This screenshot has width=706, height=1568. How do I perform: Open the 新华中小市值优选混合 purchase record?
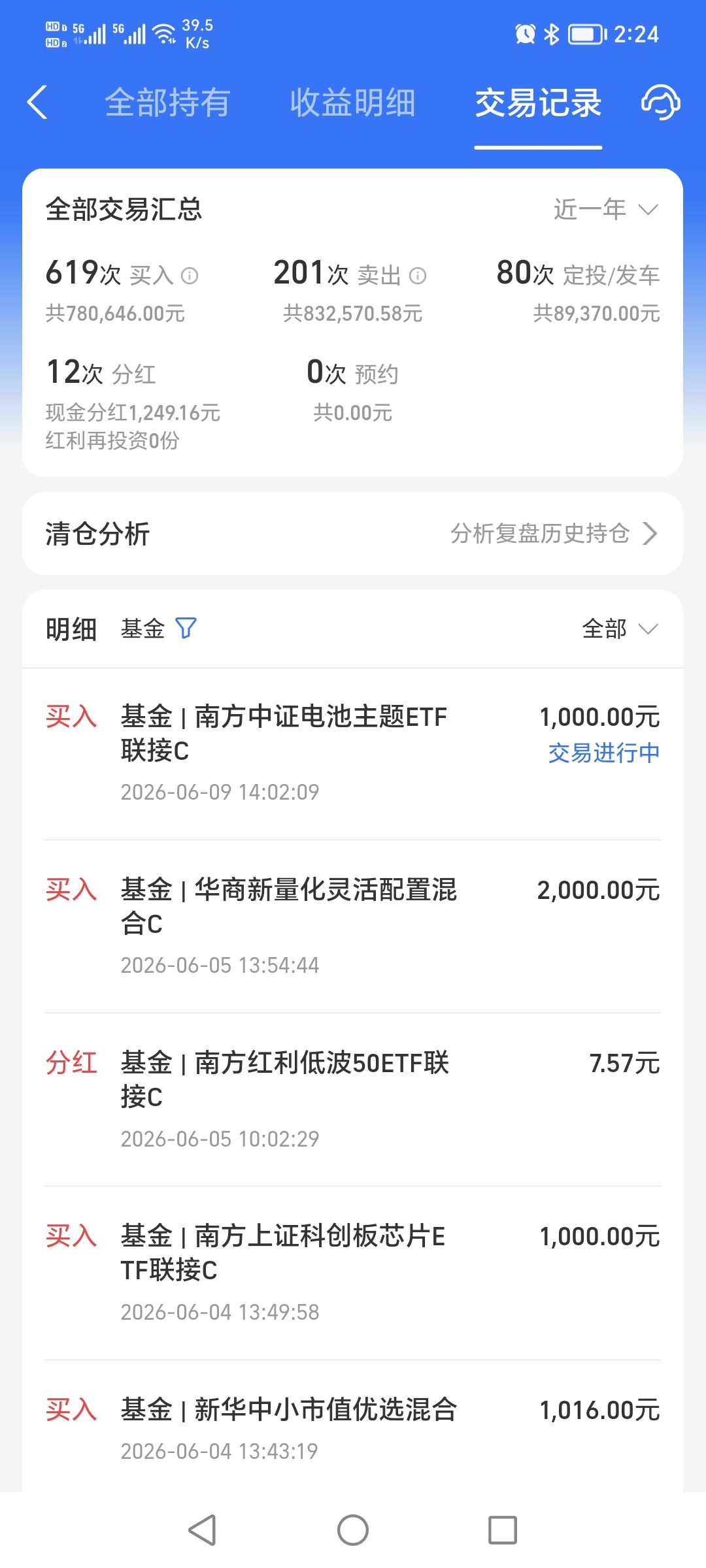(353, 1427)
